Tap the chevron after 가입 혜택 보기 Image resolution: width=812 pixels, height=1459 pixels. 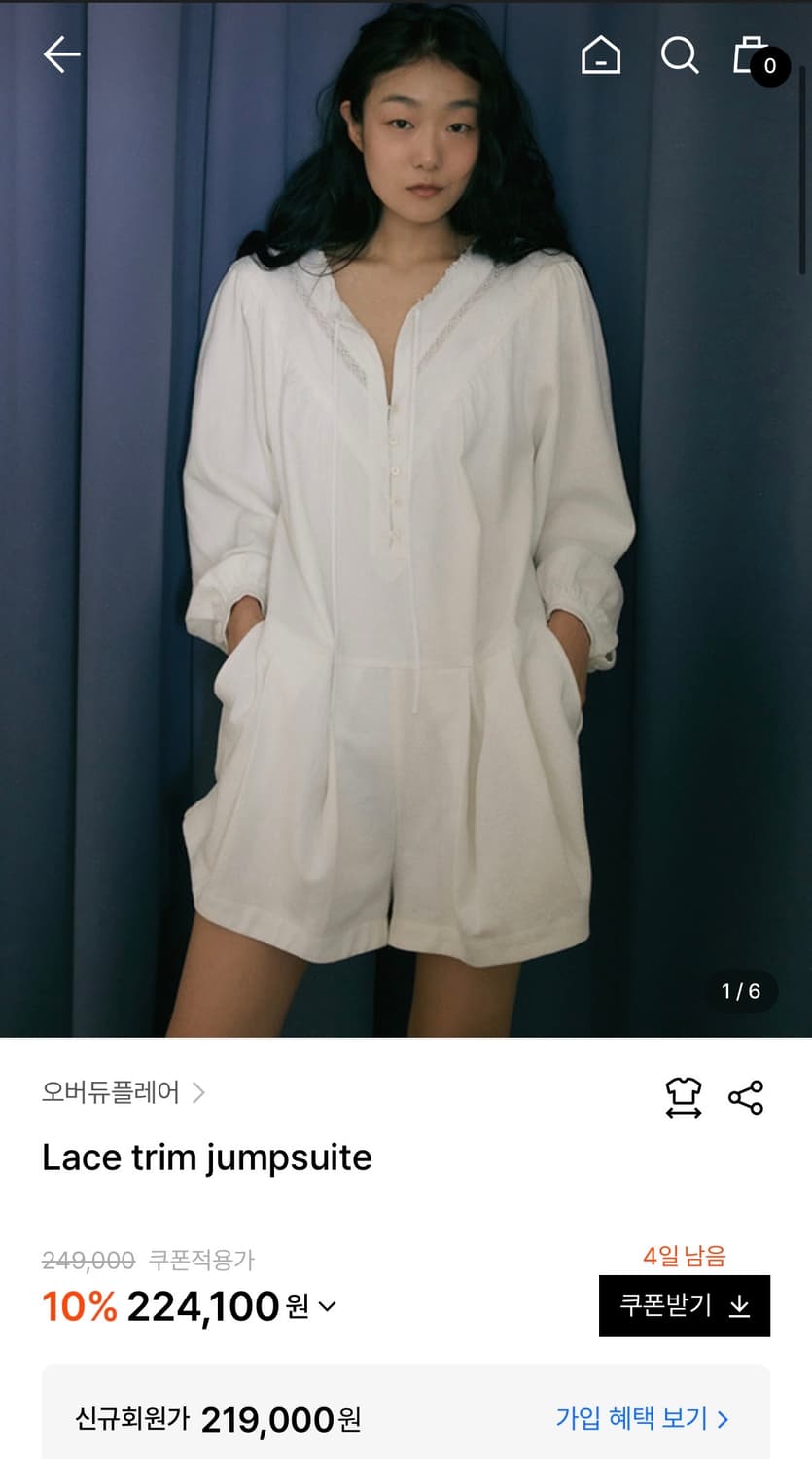click(x=724, y=1419)
